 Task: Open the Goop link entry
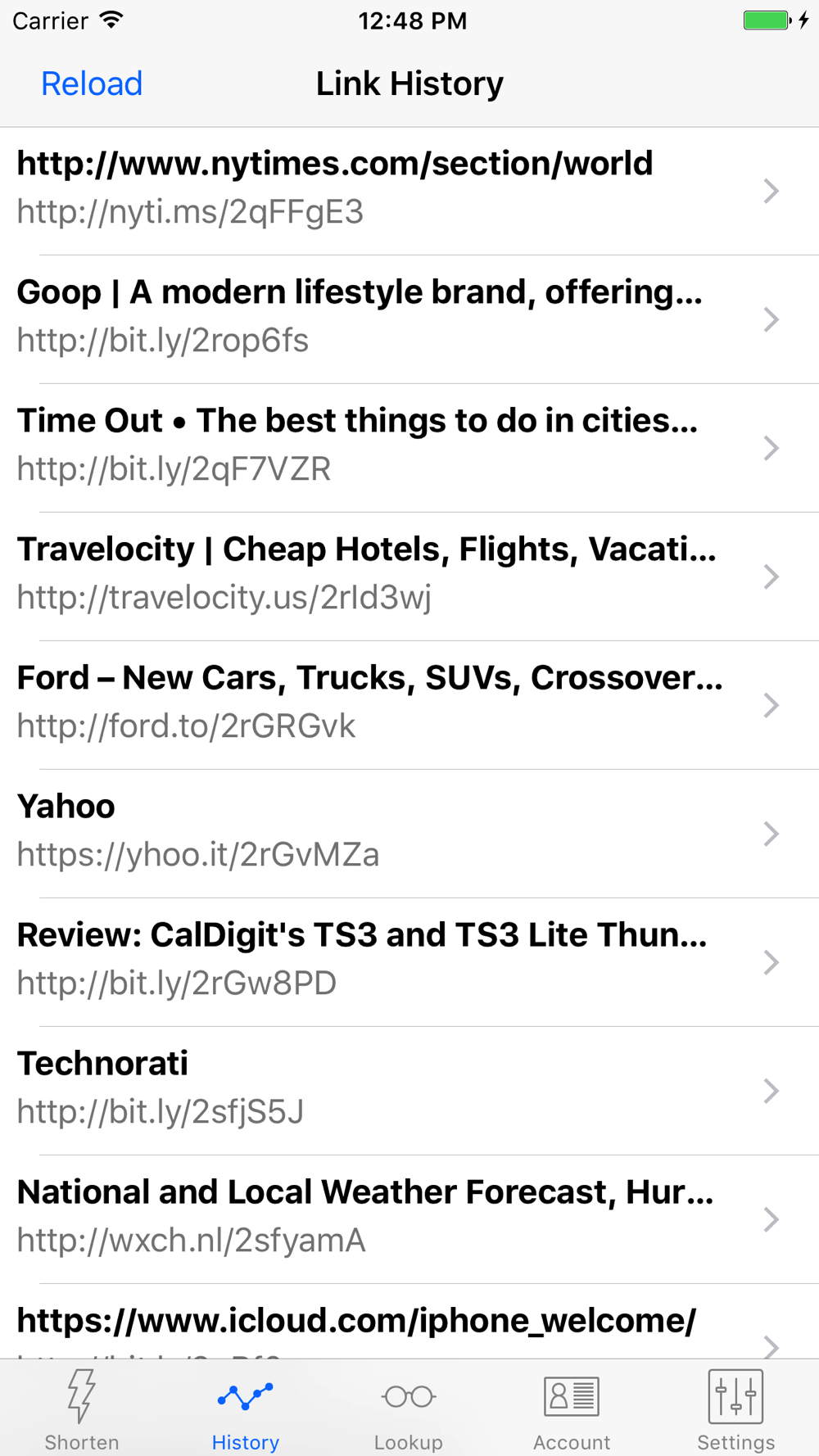(x=409, y=319)
